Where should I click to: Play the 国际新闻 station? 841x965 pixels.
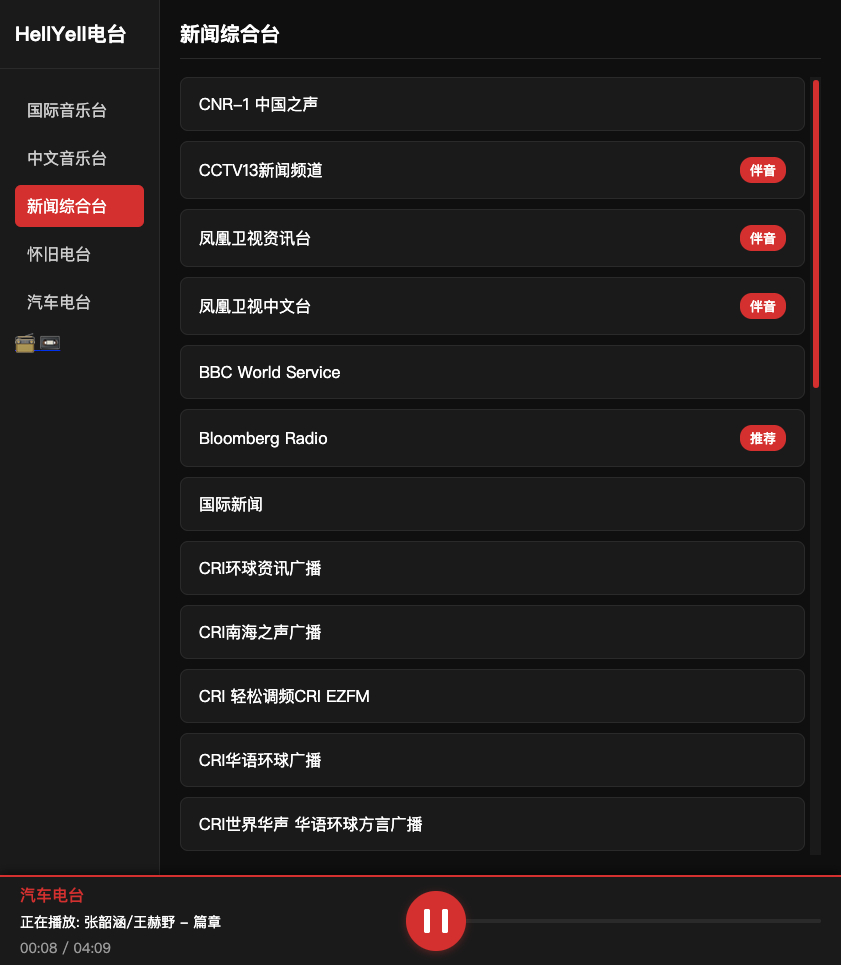(x=492, y=504)
